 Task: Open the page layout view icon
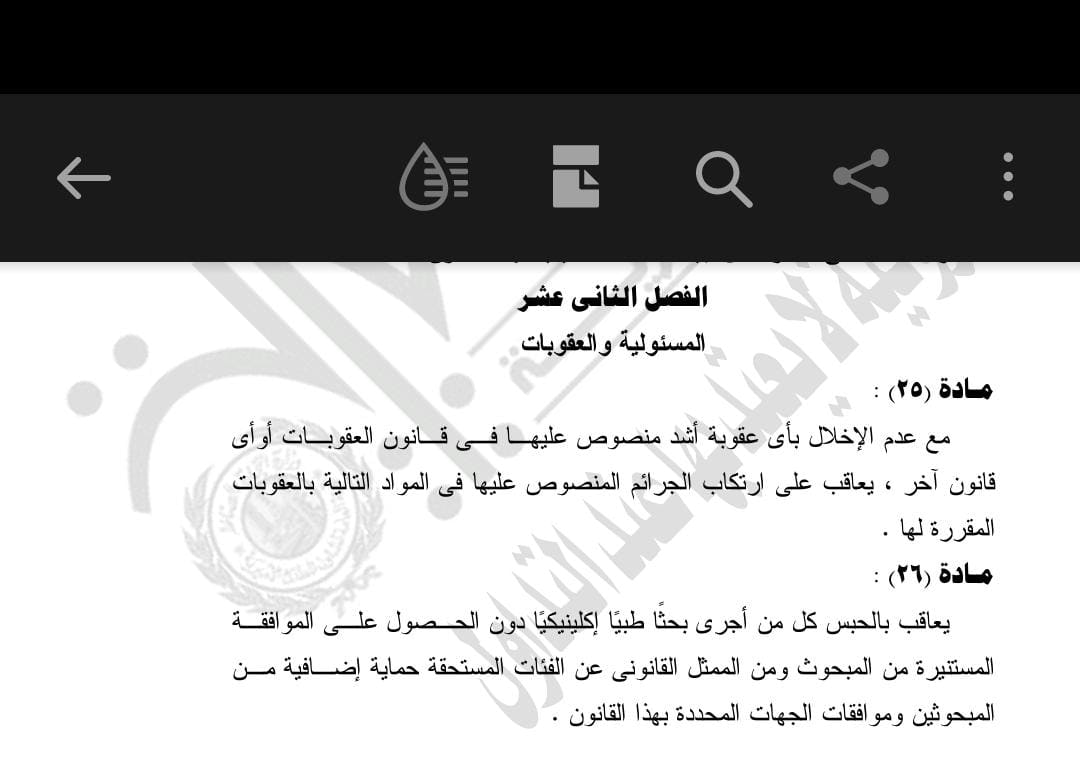(x=576, y=177)
